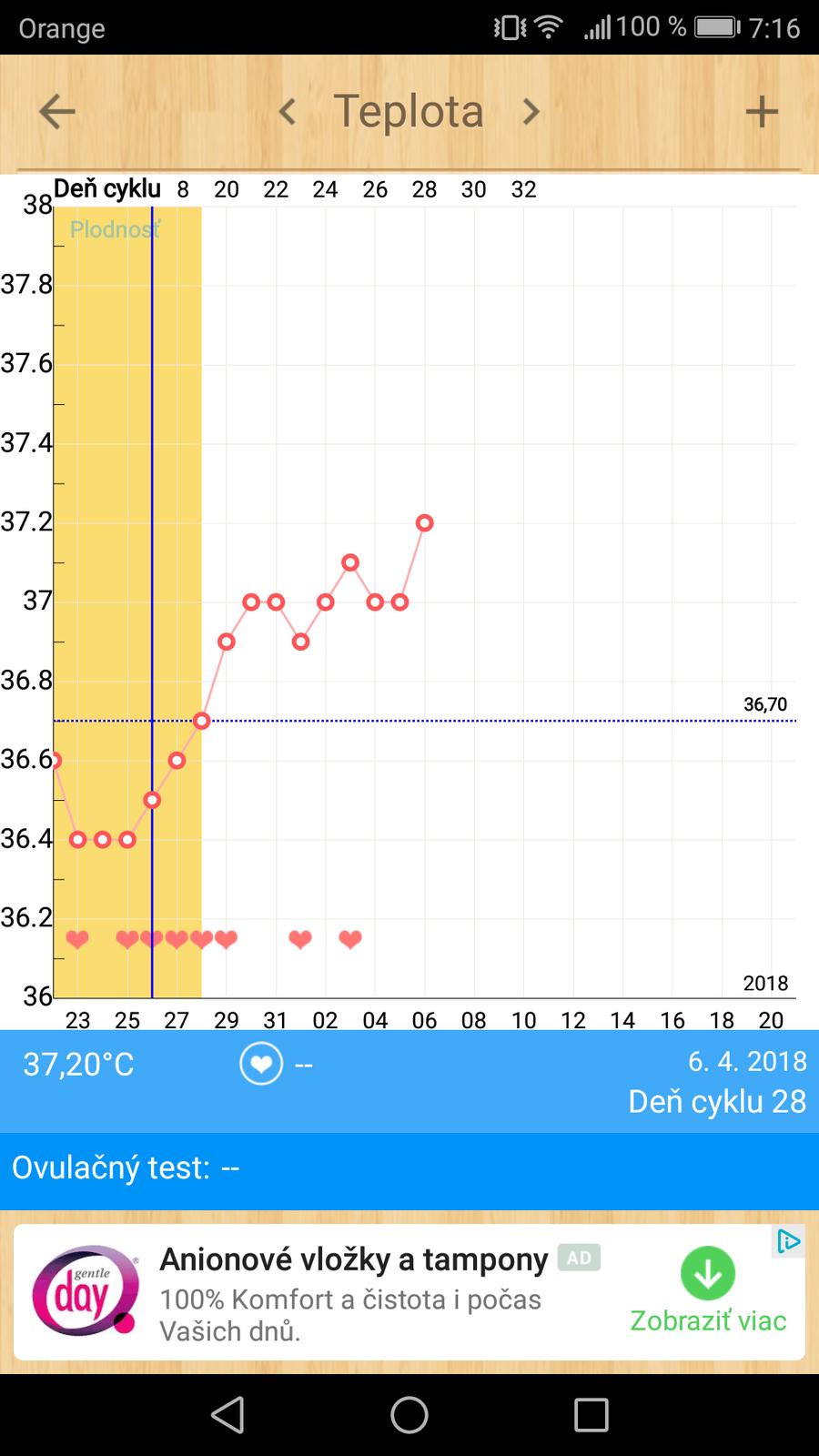Open recent apps with the system square button

click(591, 1415)
